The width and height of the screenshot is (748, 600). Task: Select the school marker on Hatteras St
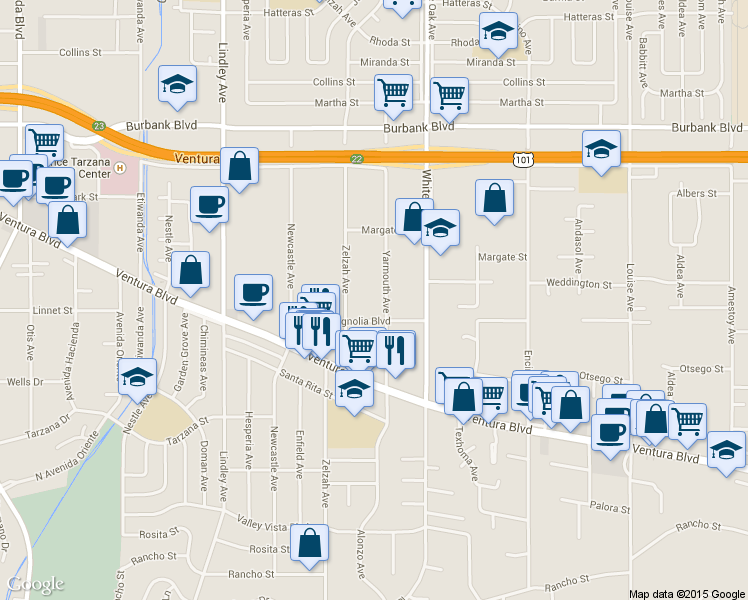497,32
